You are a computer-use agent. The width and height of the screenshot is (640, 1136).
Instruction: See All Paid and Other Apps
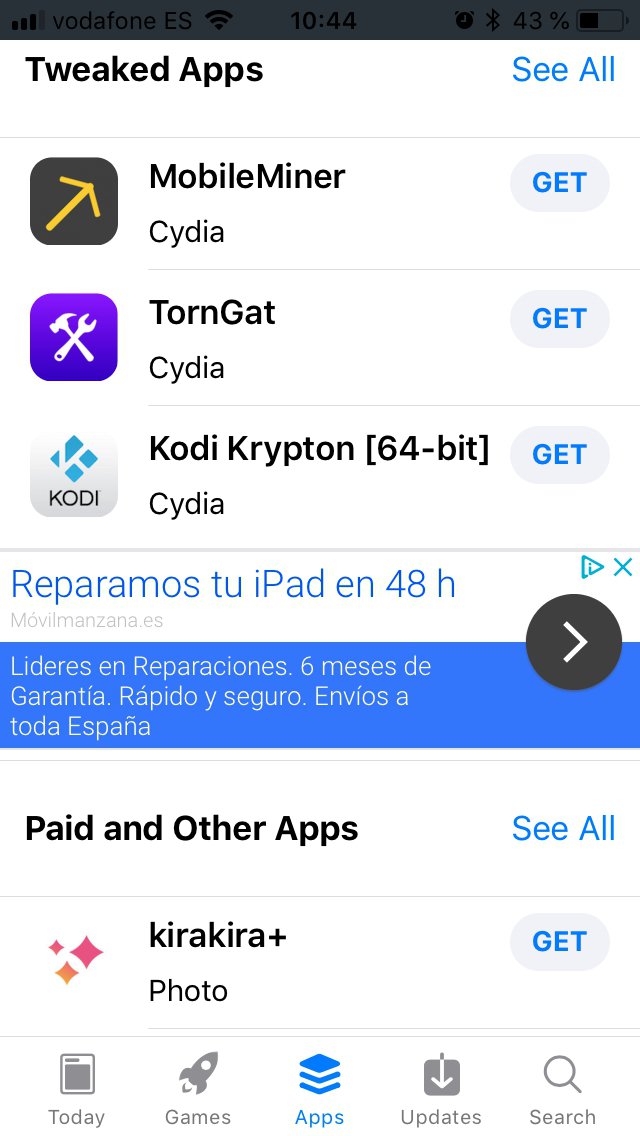[x=563, y=829]
